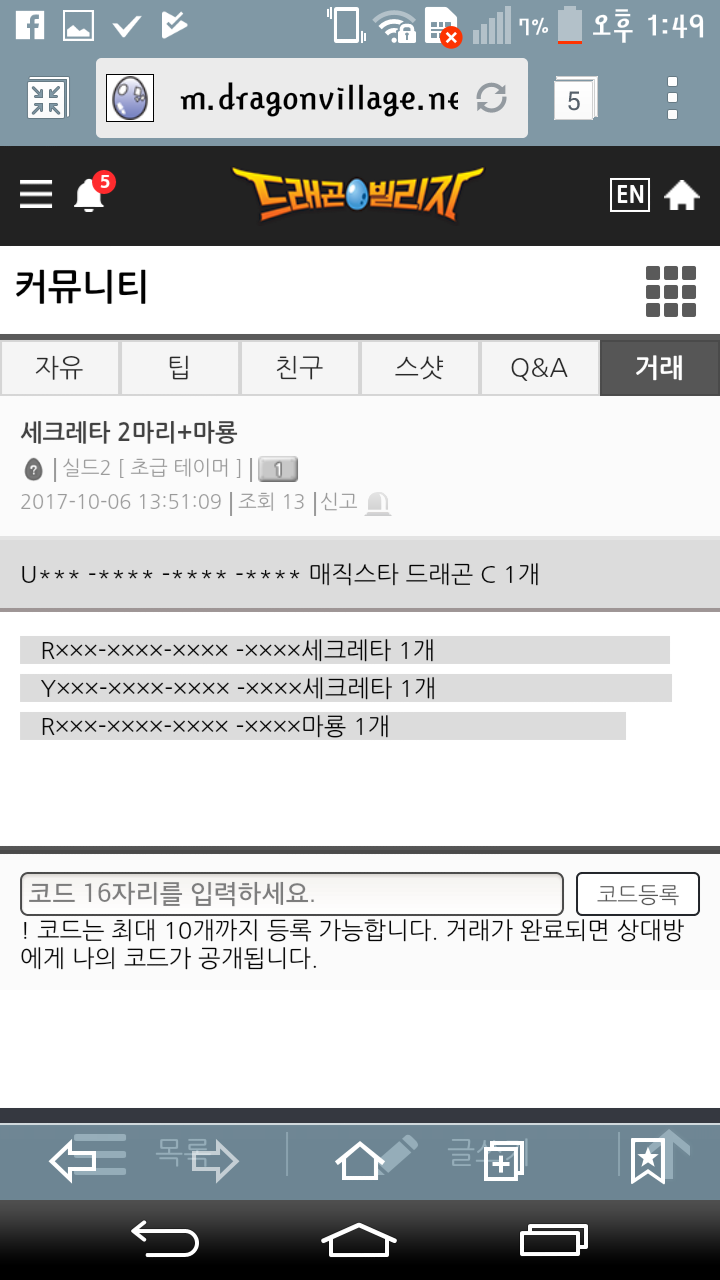This screenshot has width=720, height=1280.
Task: Switch to the 자유 tab
Action: tap(60, 368)
